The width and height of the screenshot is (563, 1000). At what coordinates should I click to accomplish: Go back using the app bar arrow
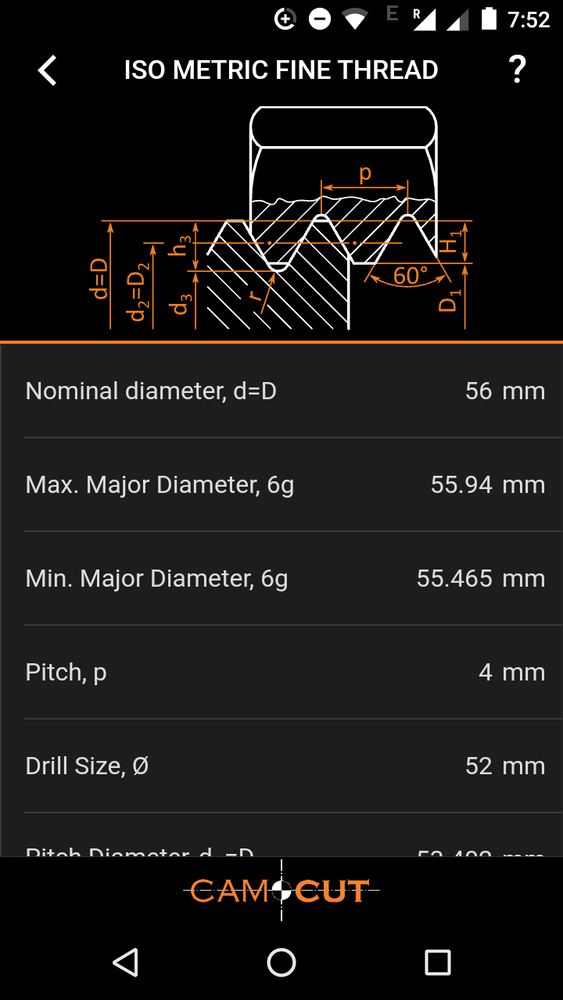pos(47,70)
